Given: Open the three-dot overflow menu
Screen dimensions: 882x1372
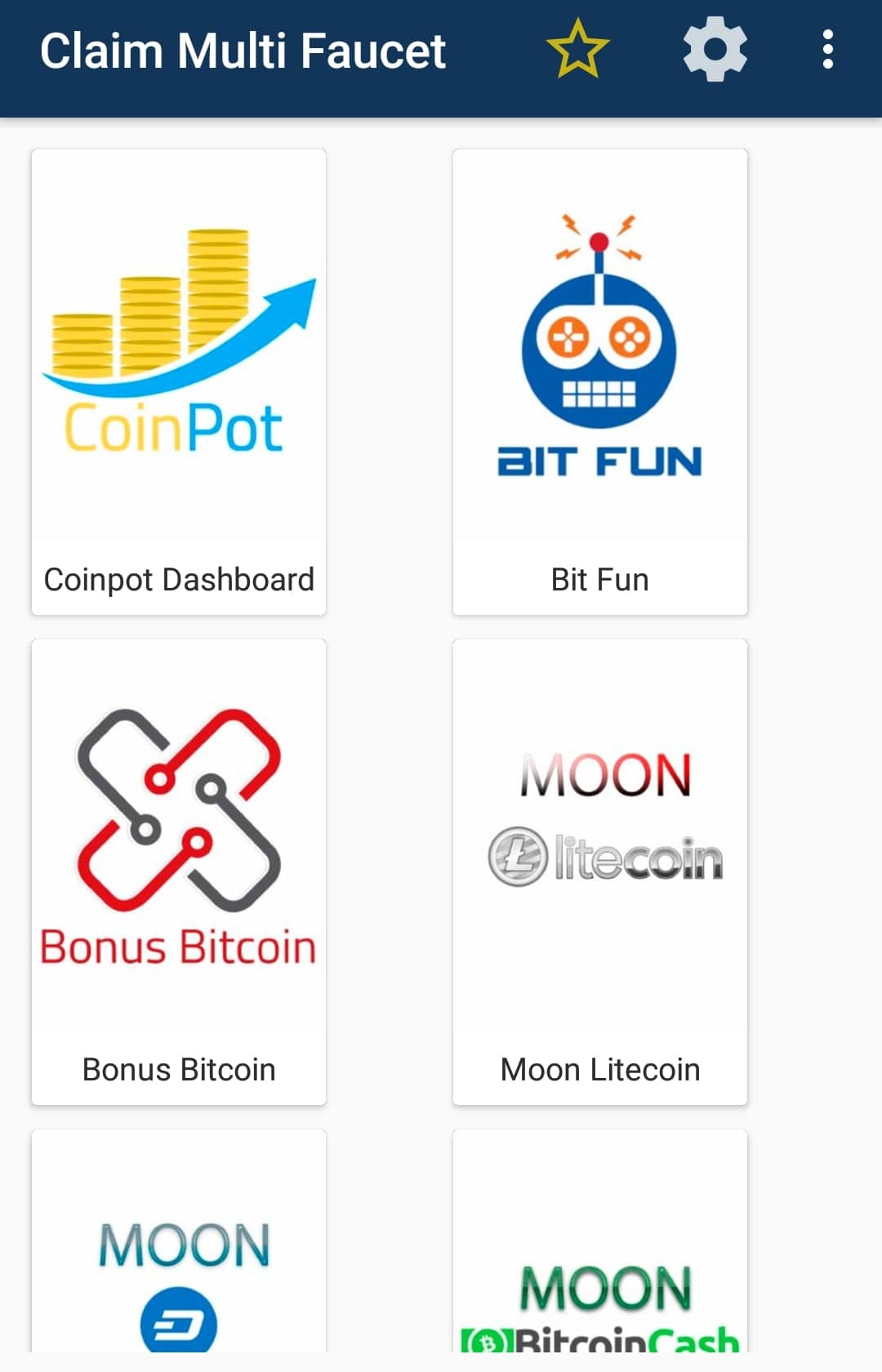Looking at the screenshot, I should (x=827, y=50).
